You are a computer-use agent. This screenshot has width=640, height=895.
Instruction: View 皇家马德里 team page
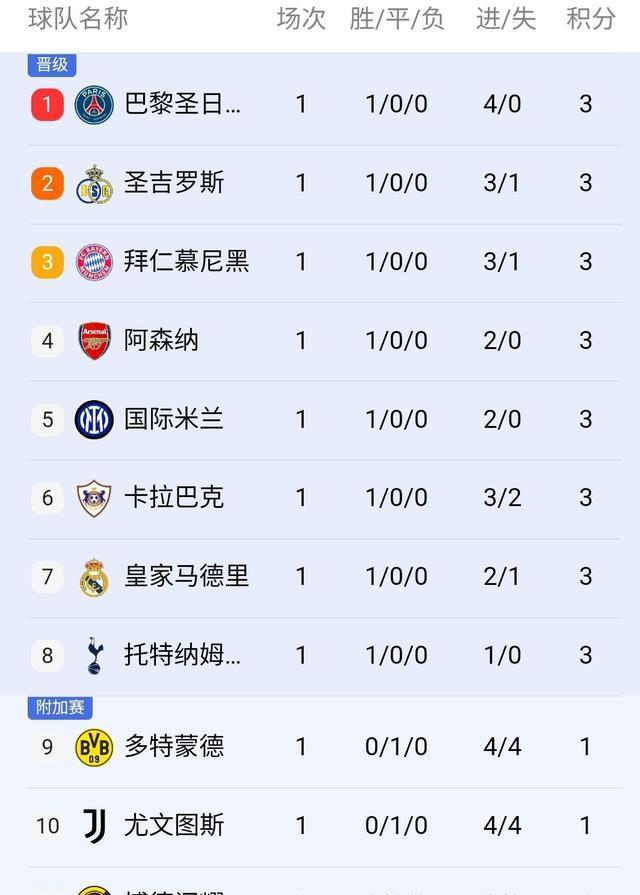tap(186, 576)
